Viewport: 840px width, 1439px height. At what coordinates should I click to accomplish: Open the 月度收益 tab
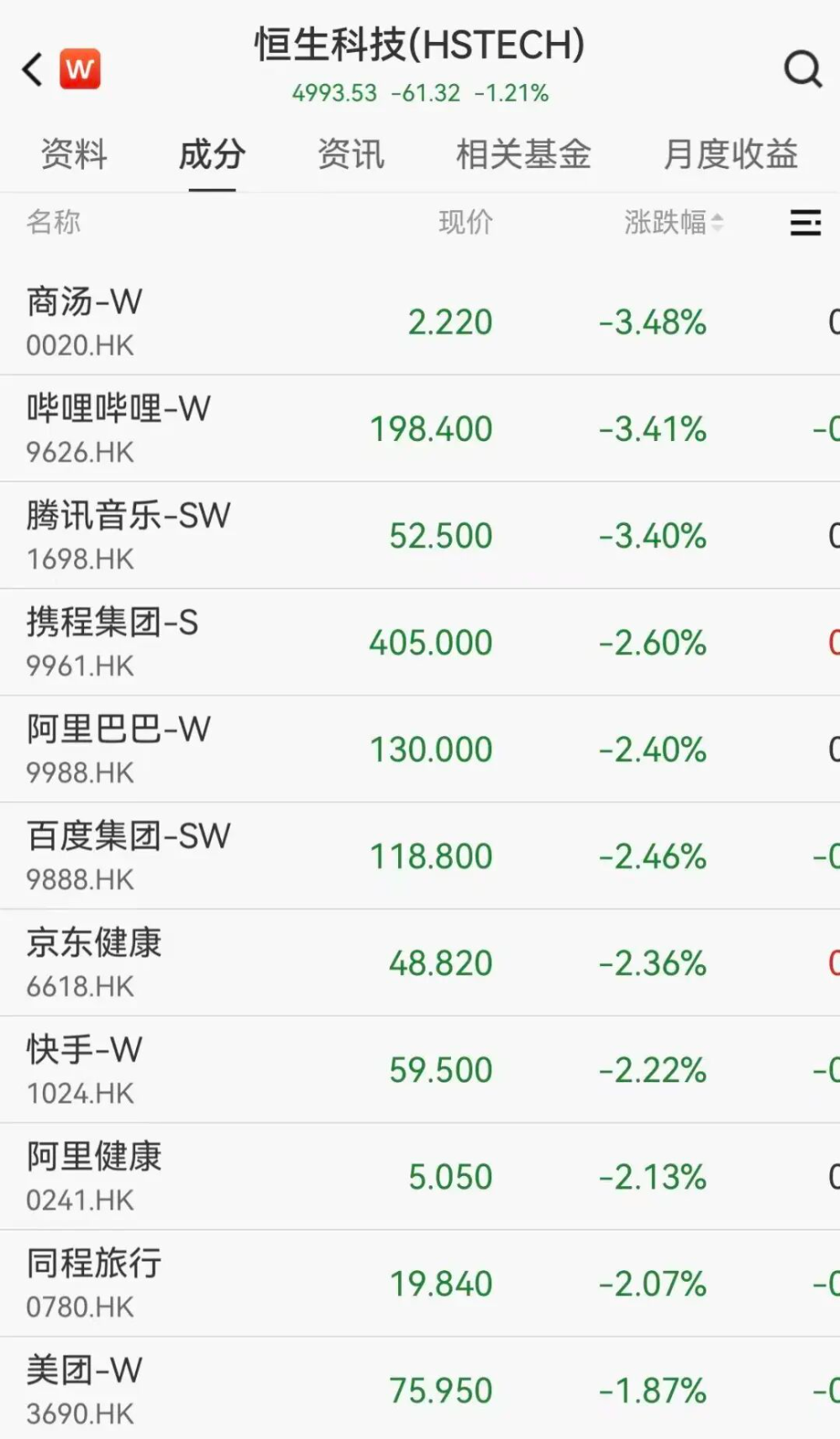click(730, 155)
